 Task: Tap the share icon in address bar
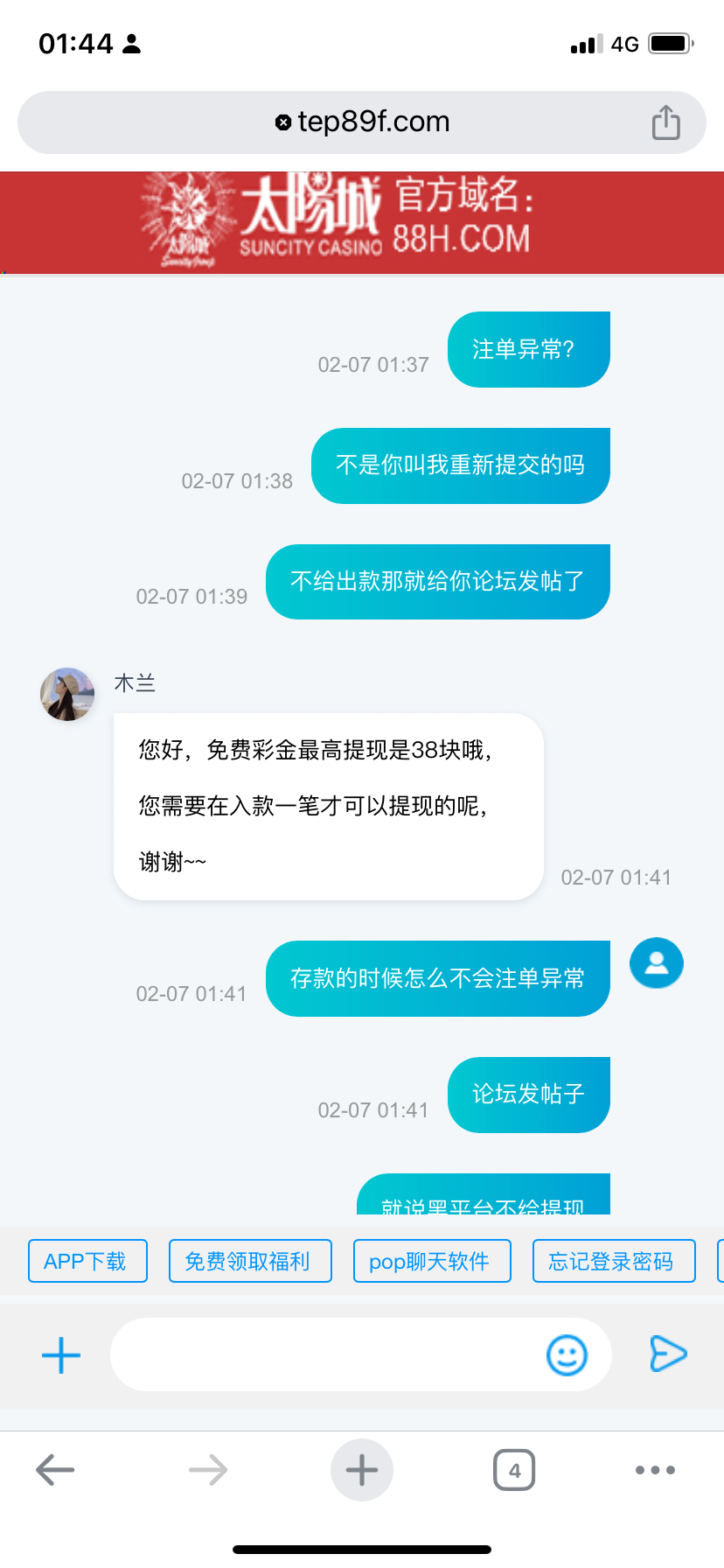click(665, 122)
